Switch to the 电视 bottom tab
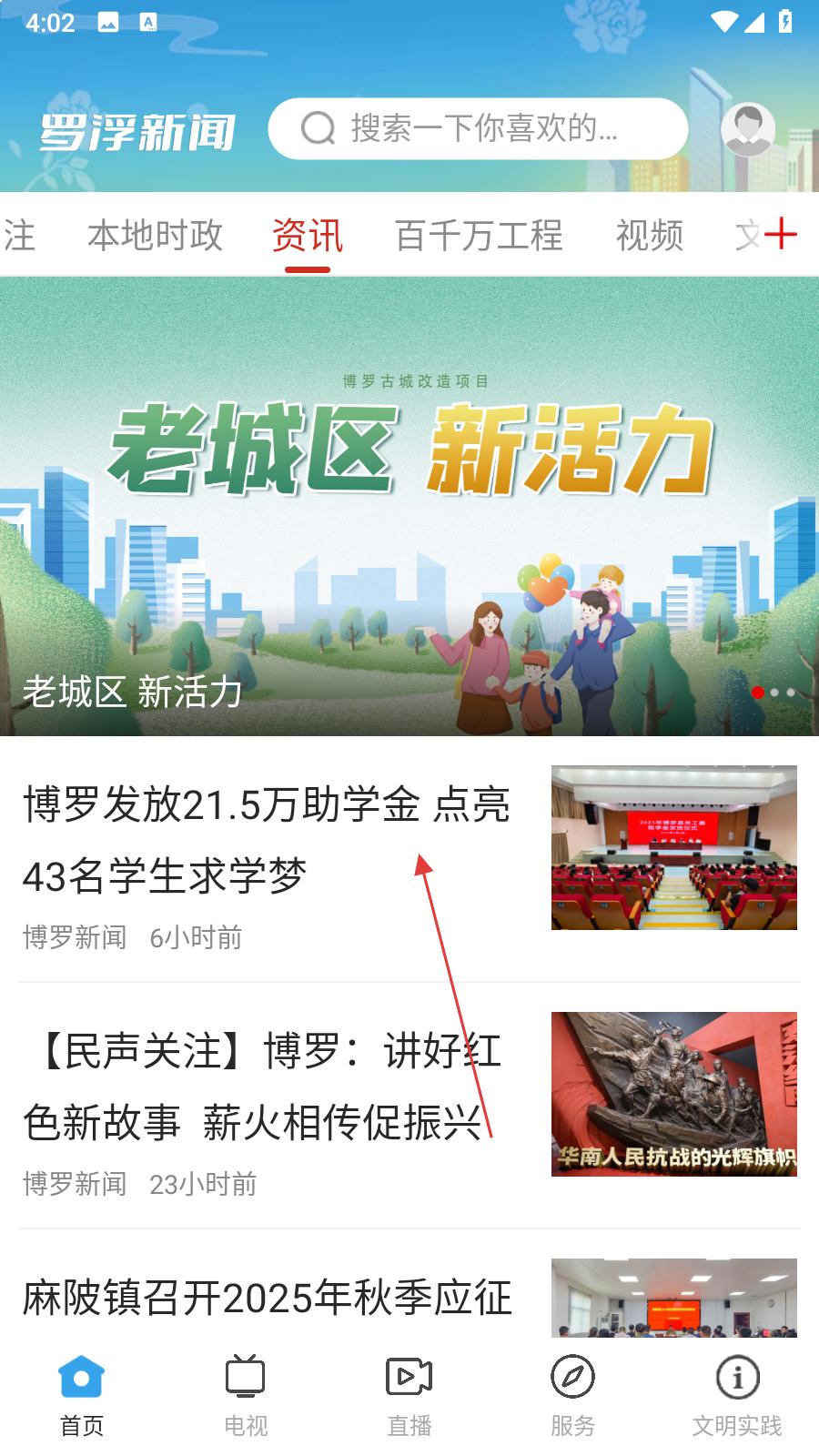This screenshot has height=1456, width=819. pyautogui.click(x=246, y=1397)
